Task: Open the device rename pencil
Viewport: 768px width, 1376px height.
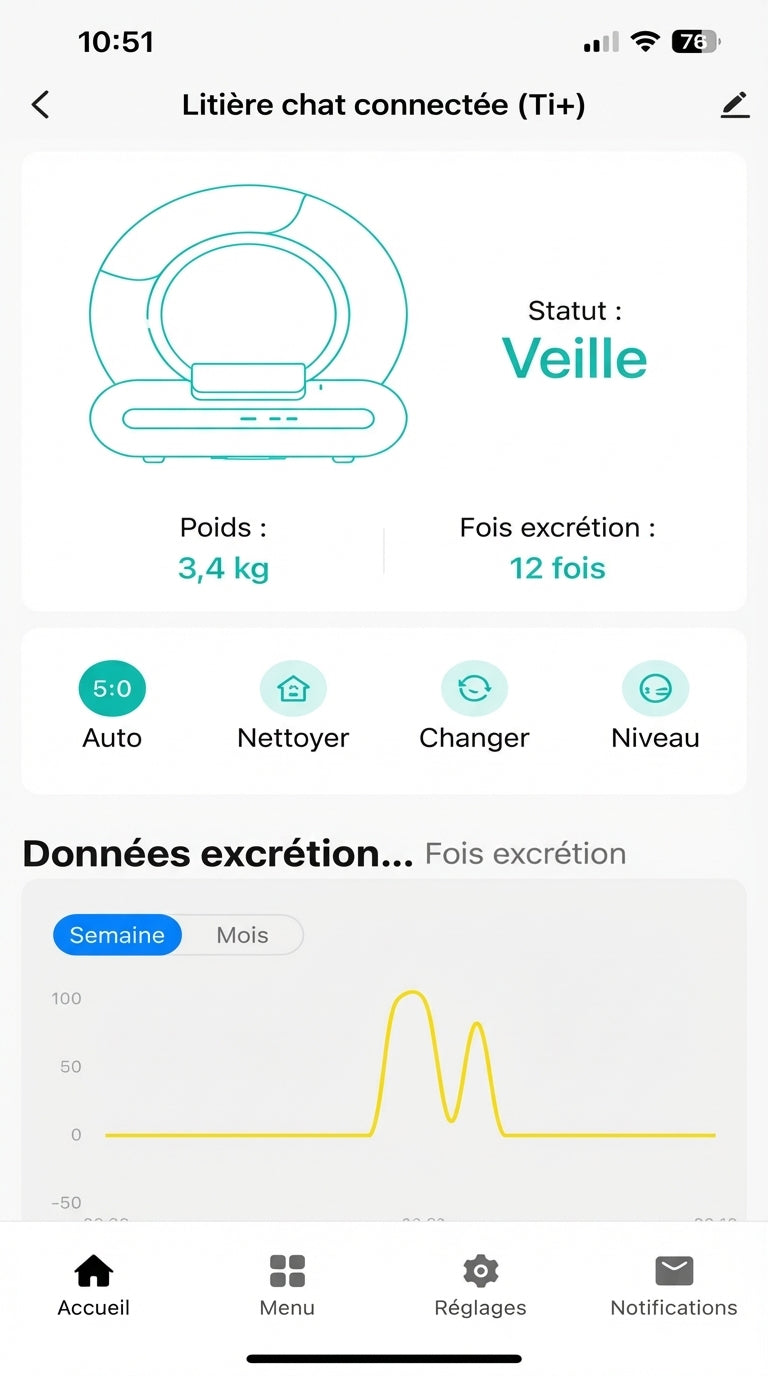Action: pyautogui.click(x=735, y=104)
